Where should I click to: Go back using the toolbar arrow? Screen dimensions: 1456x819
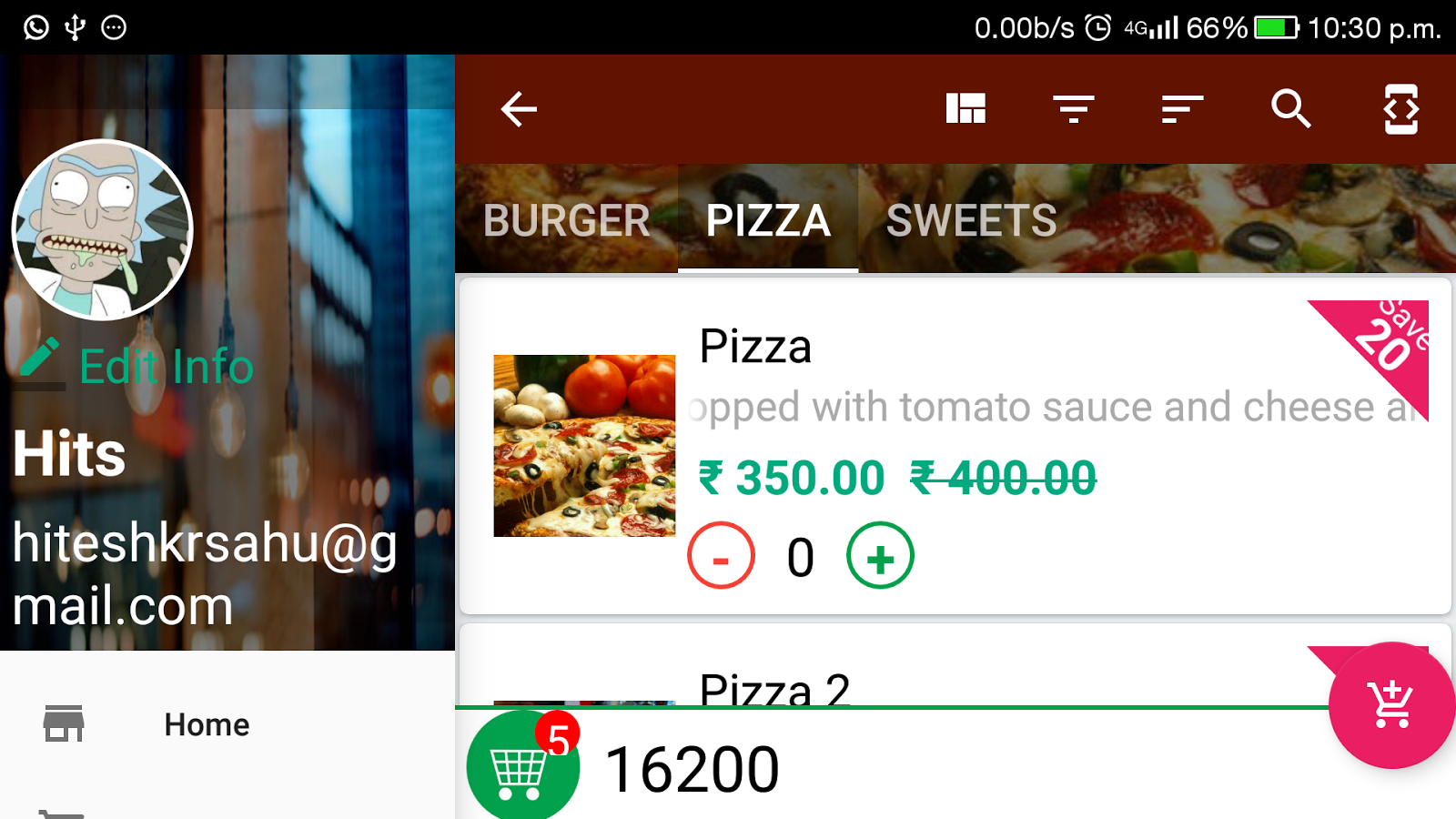click(x=519, y=109)
